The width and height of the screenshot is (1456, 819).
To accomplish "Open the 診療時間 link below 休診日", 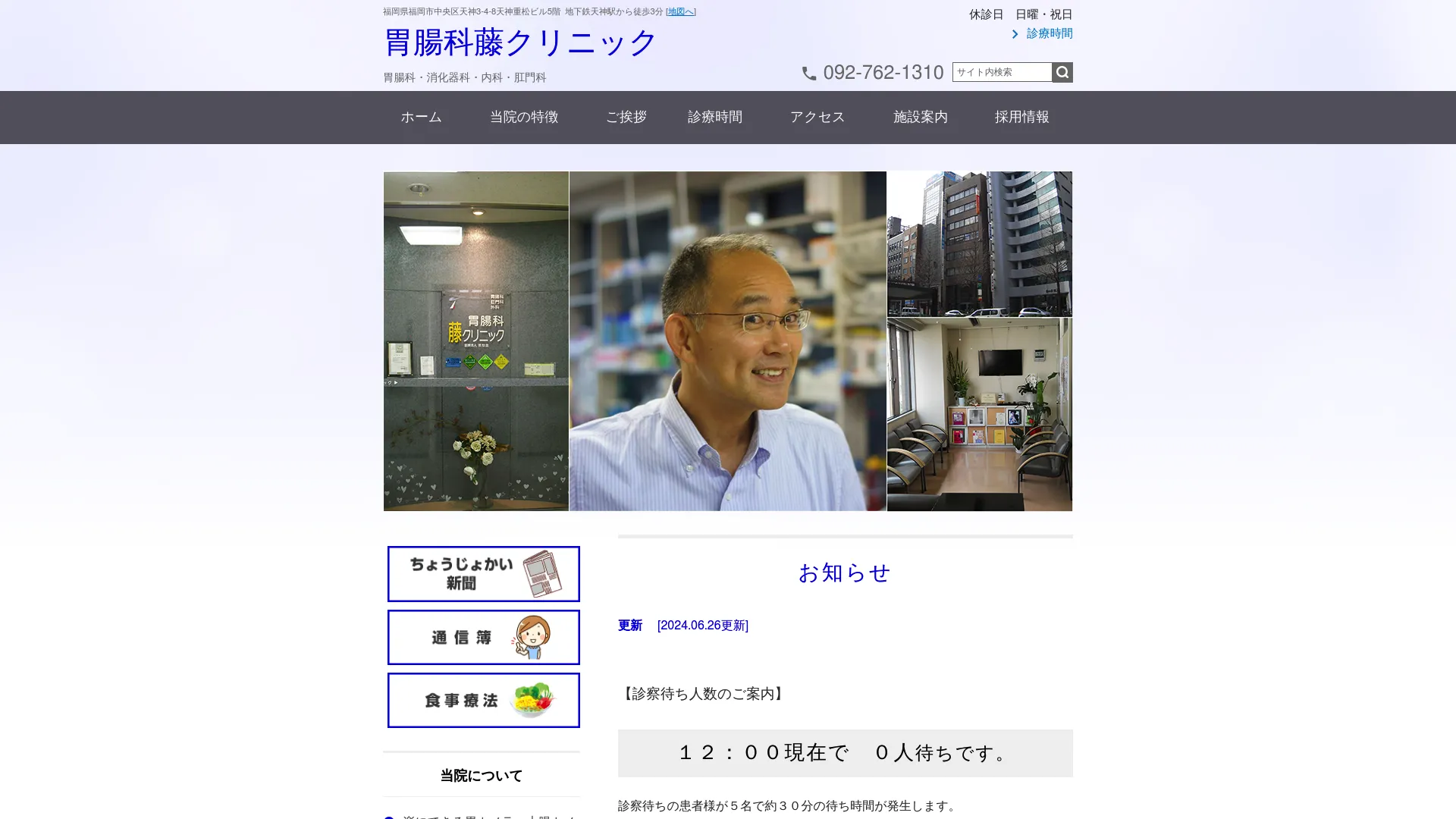I will [x=1049, y=33].
